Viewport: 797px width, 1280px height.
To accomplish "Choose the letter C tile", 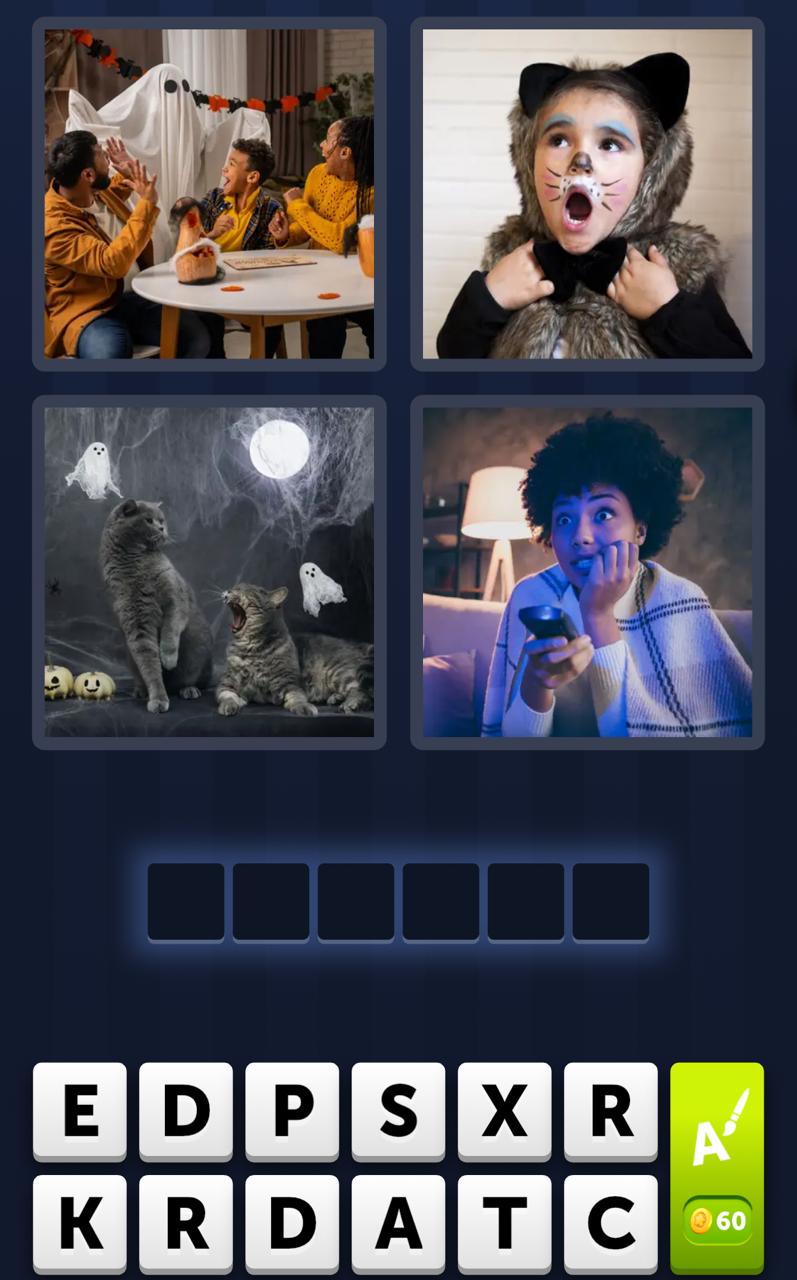I will pyautogui.click(x=610, y=1221).
